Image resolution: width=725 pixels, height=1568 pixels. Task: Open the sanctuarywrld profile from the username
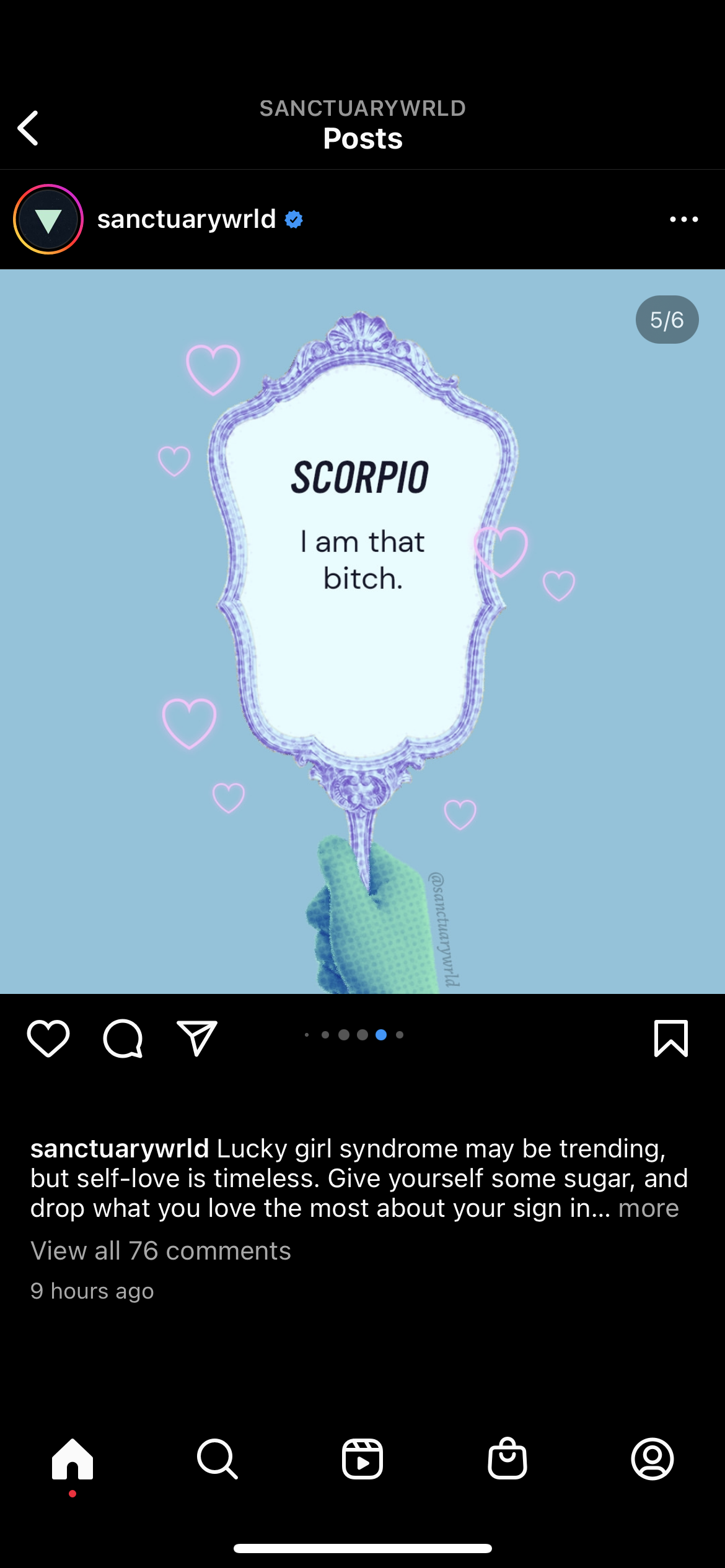(x=187, y=219)
